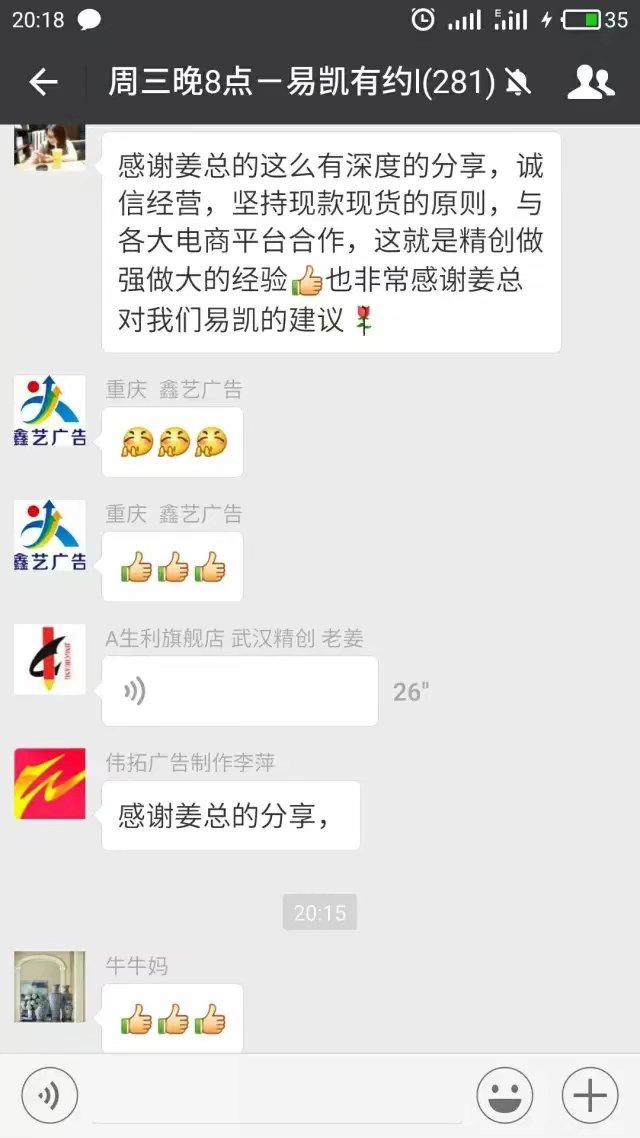Tap the message text field
Screen dimensions: 640x1138
click(275, 1096)
